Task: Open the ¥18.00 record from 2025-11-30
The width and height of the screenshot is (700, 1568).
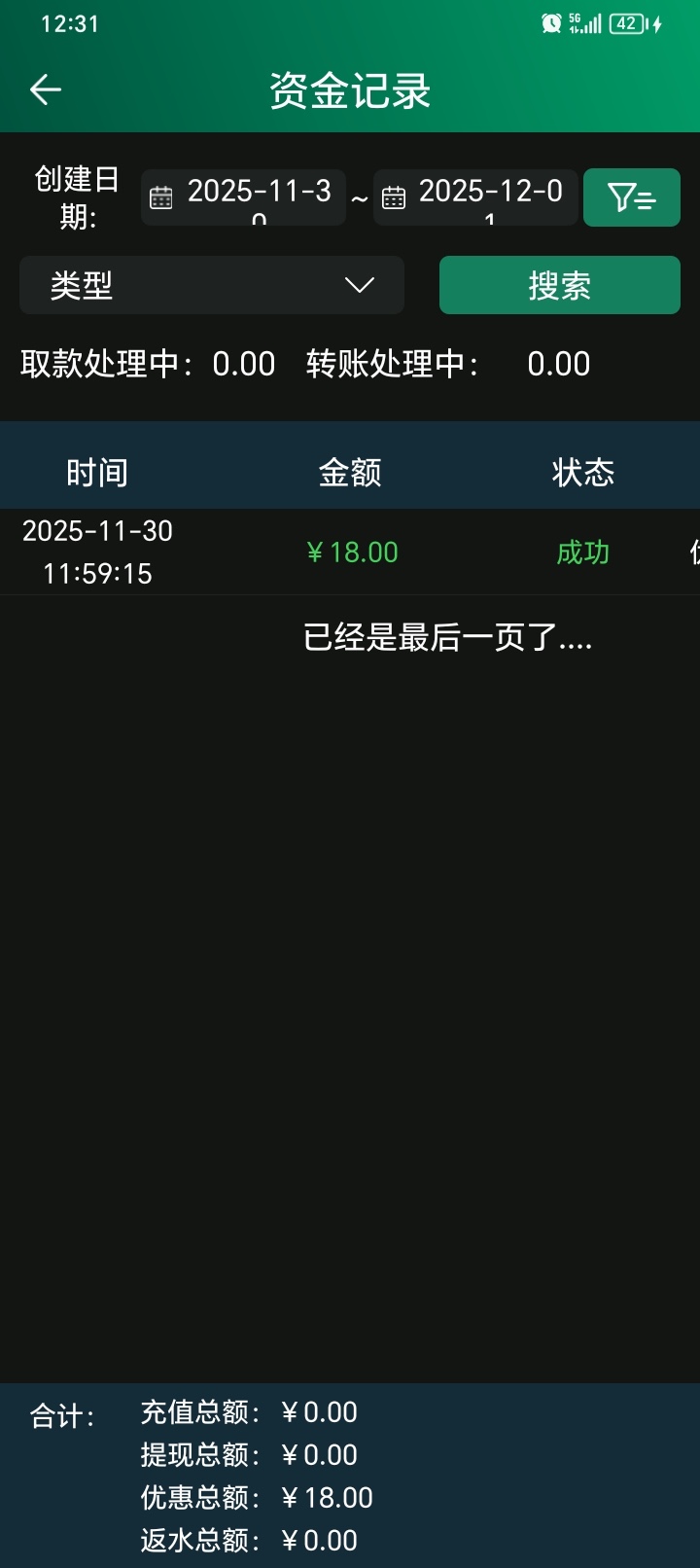Action: 351,552
